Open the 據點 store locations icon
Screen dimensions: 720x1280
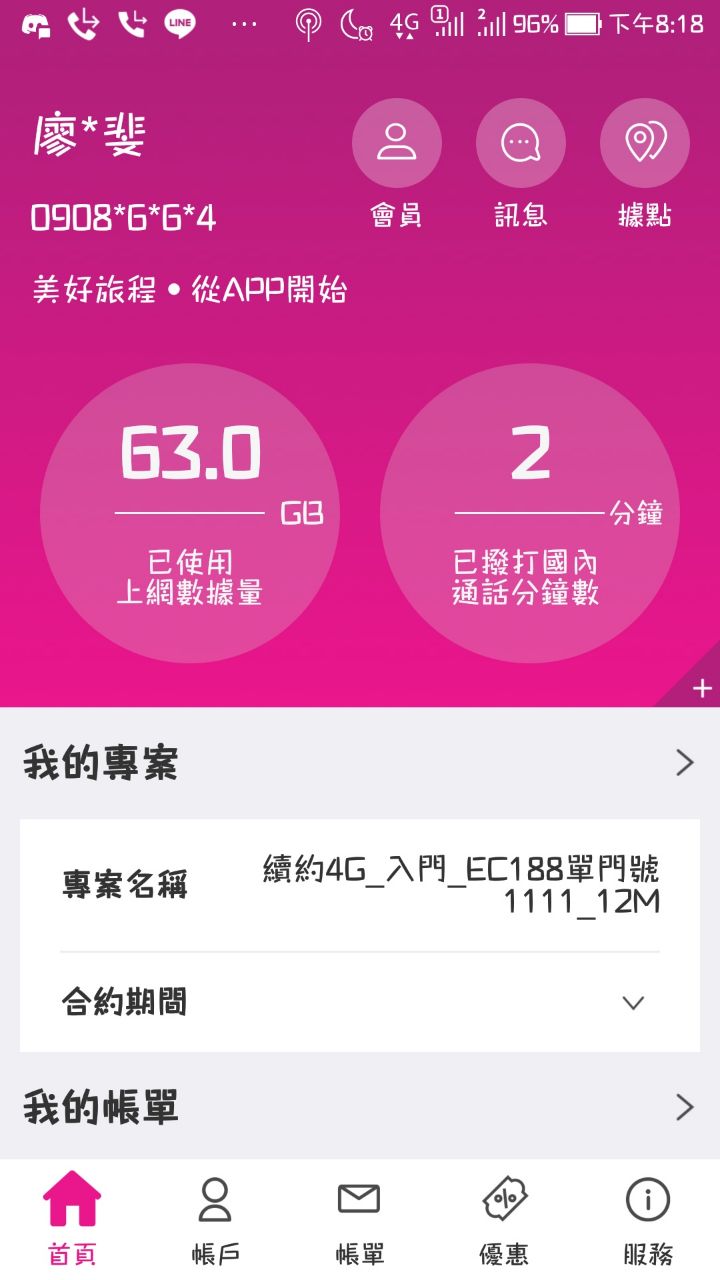pyautogui.click(x=645, y=143)
